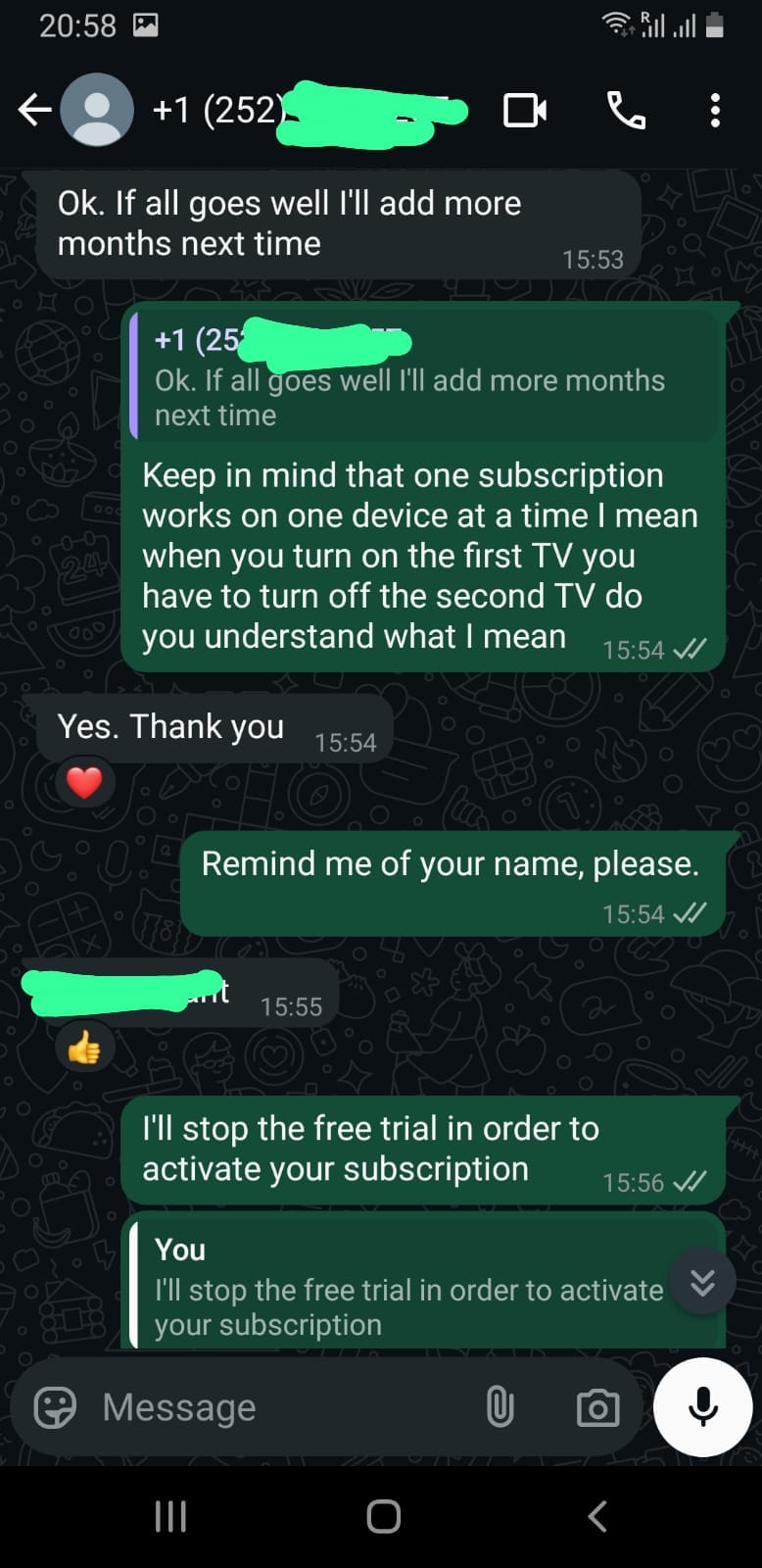View the thumbs up reaction details
The height and width of the screenshot is (1568, 762).
click(x=84, y=1049)
